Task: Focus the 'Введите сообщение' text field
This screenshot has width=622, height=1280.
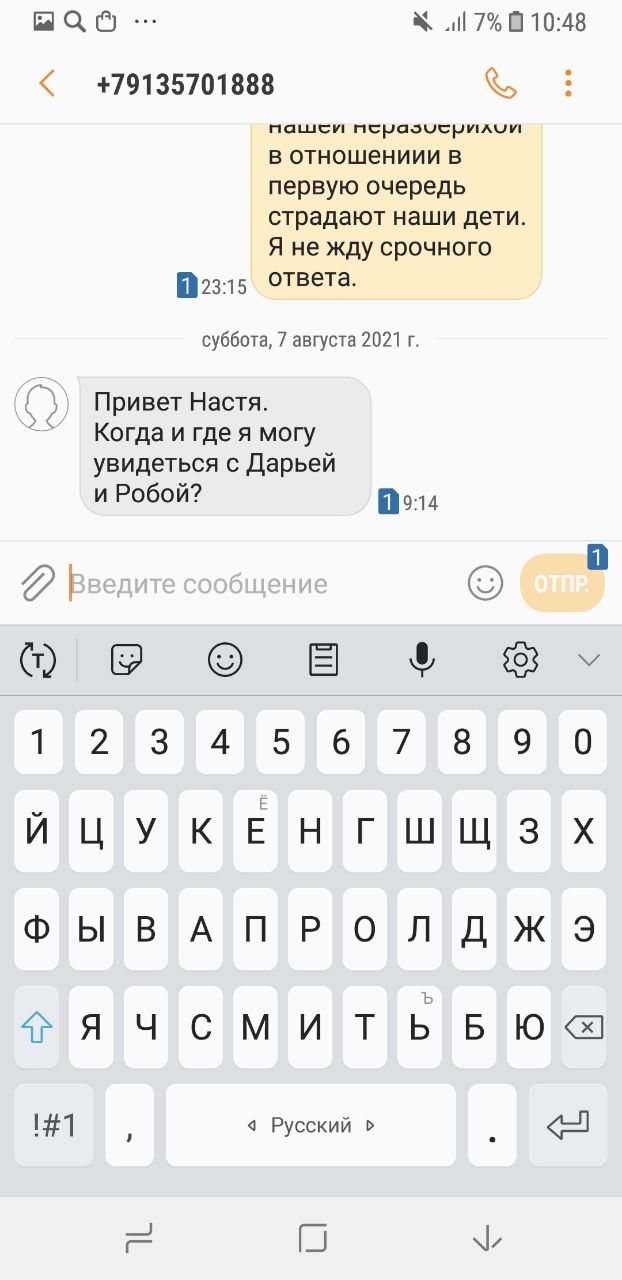Action: tap(260, 583)
